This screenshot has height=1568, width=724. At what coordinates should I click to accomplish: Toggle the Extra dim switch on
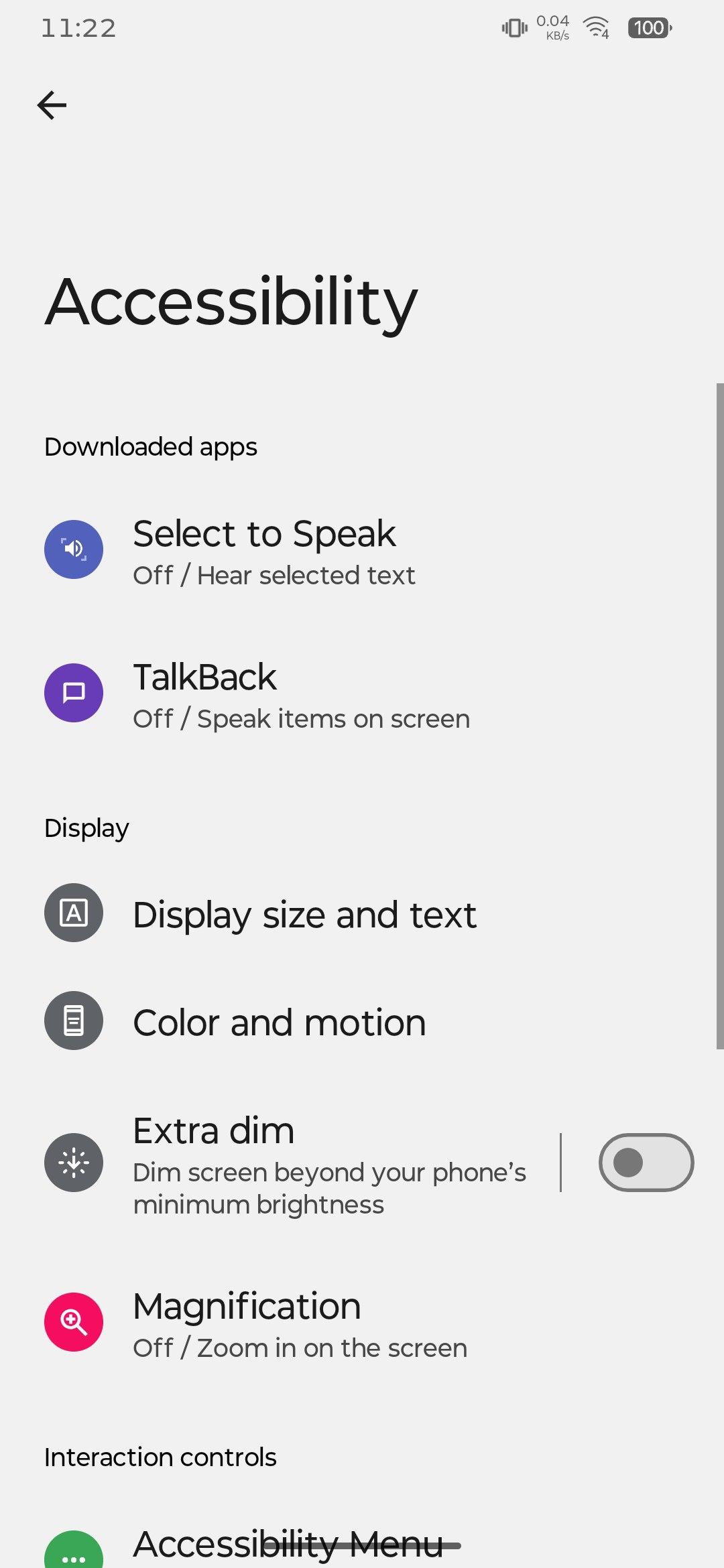coord(646,1163)
